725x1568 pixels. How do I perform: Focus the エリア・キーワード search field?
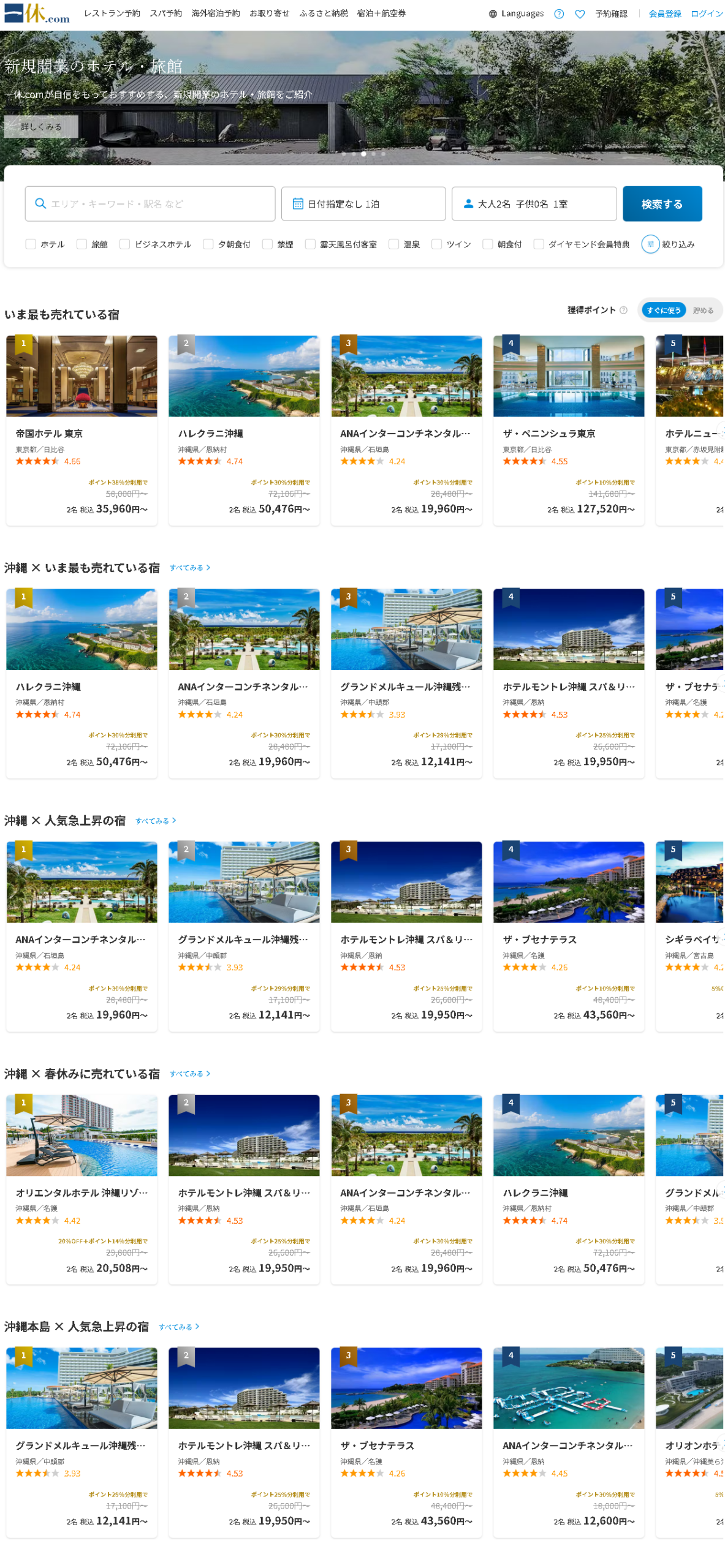(x=150, y=203)
